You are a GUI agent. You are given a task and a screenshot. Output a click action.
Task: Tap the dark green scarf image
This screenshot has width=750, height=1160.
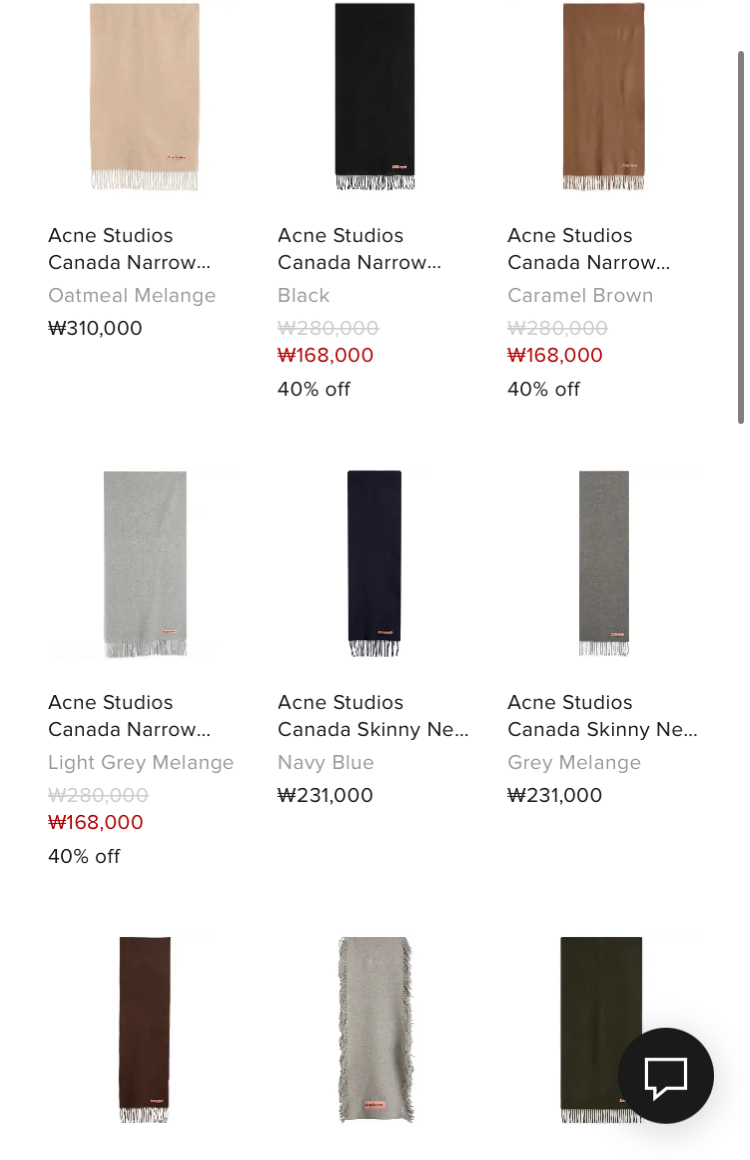[x=601, y=1030]
